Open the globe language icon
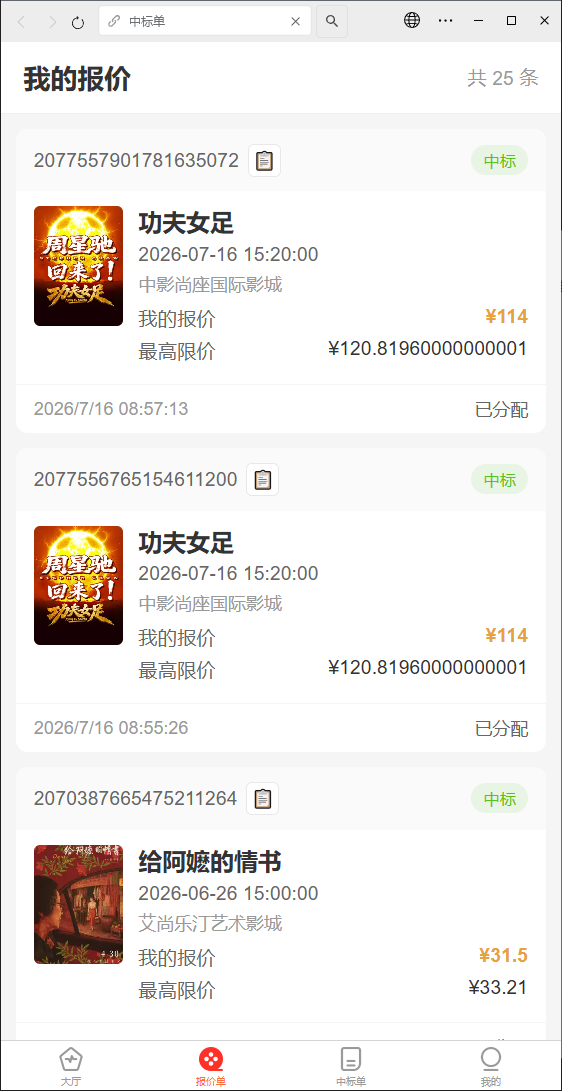 (412, 21)
